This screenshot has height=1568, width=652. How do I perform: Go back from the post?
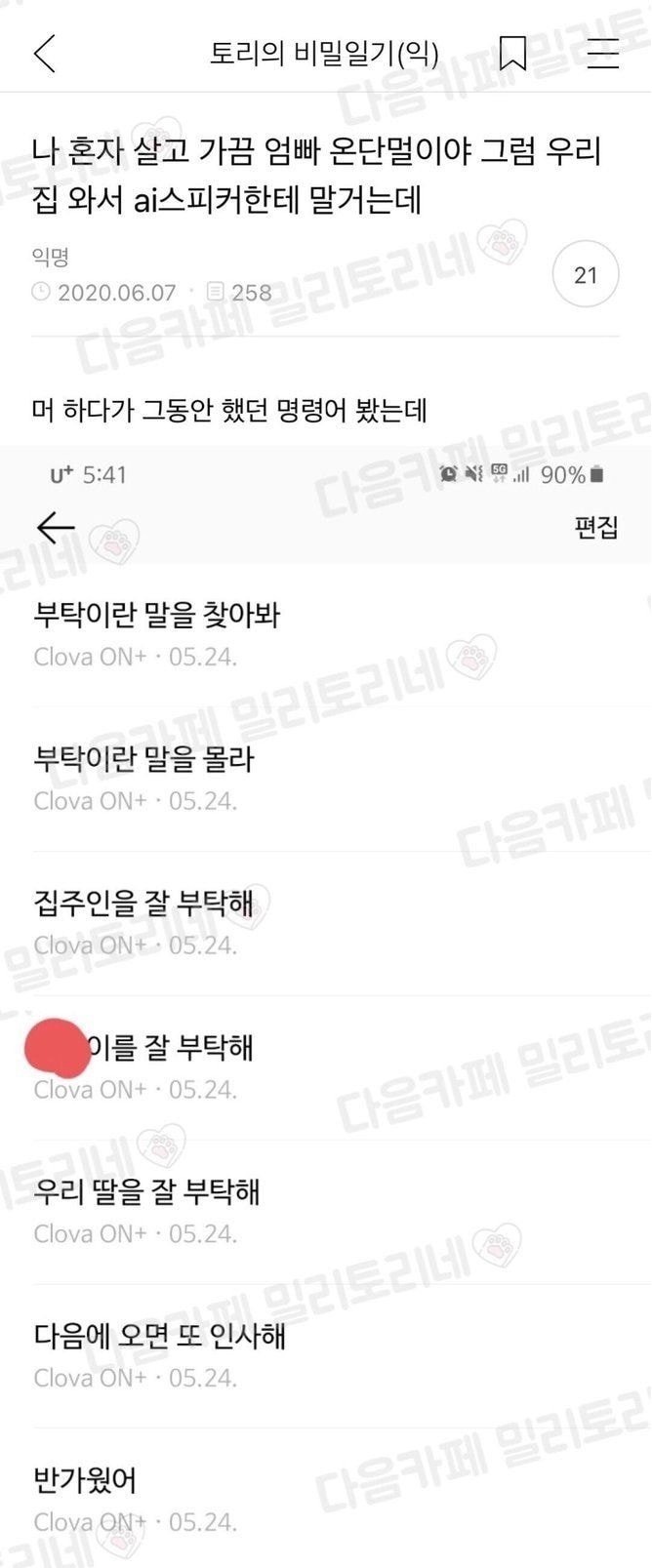[45, 53]
